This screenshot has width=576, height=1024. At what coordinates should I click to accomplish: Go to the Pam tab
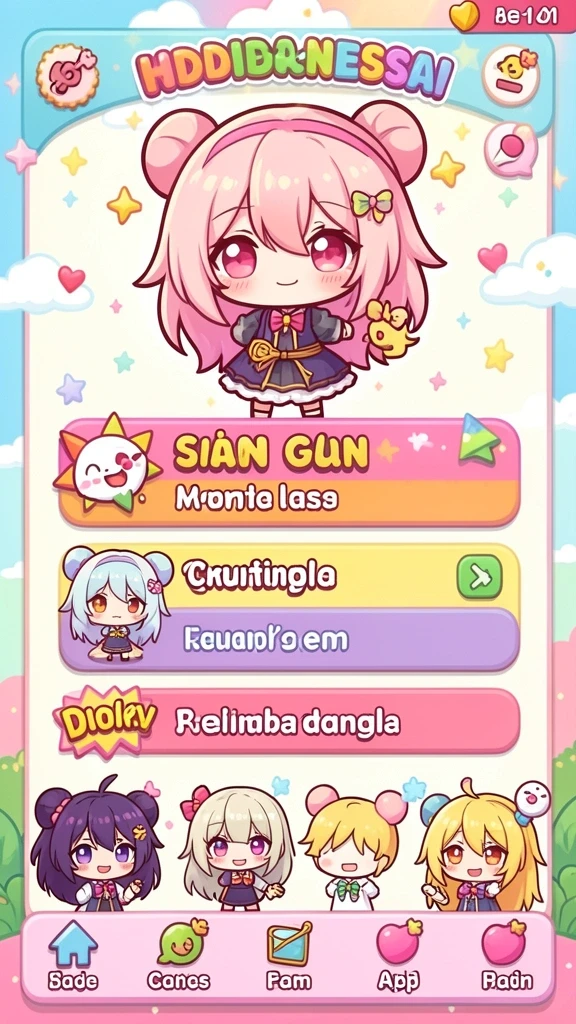289,955
